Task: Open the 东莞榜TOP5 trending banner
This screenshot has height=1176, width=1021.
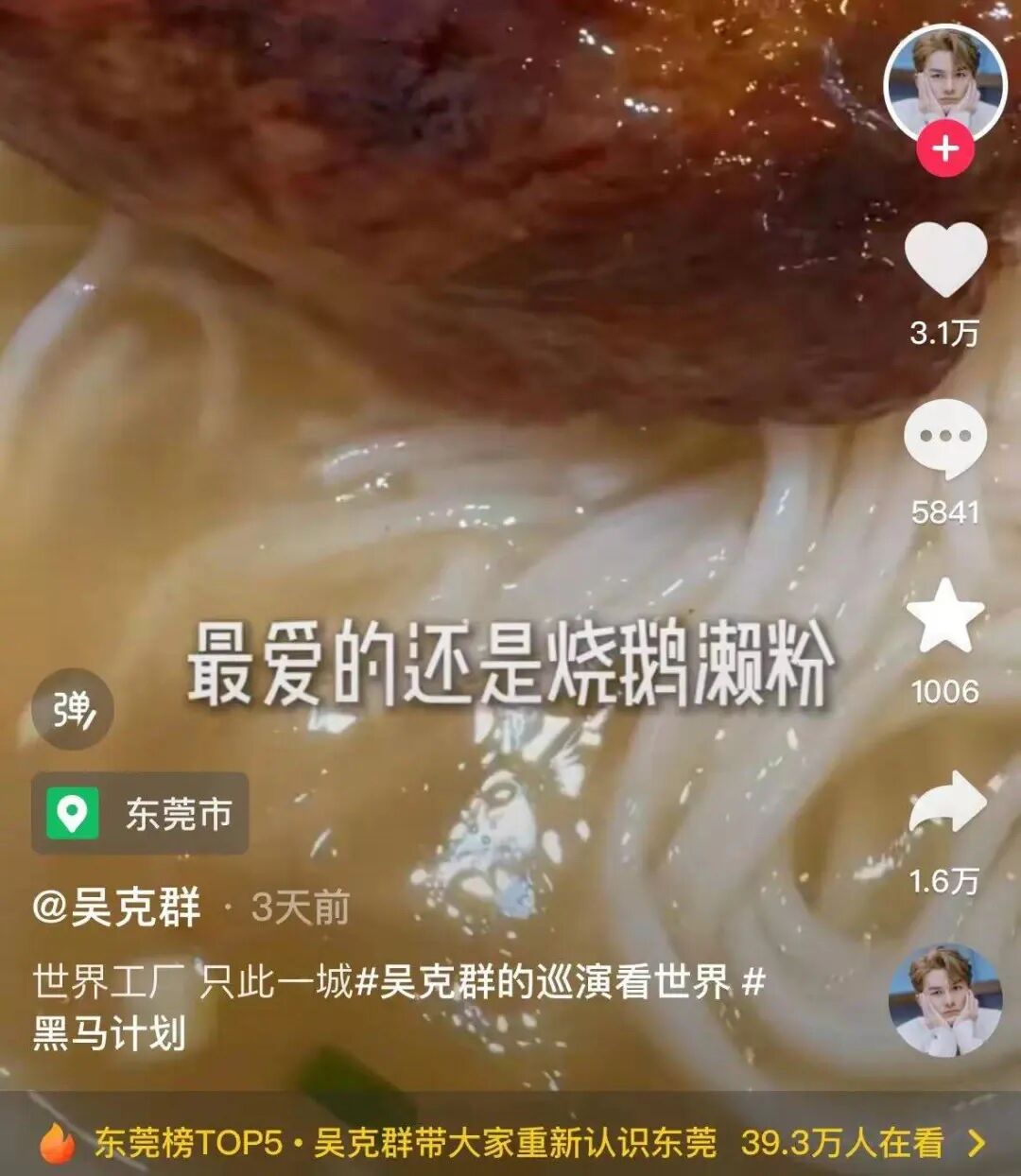Action: [x=510, y=1143]
